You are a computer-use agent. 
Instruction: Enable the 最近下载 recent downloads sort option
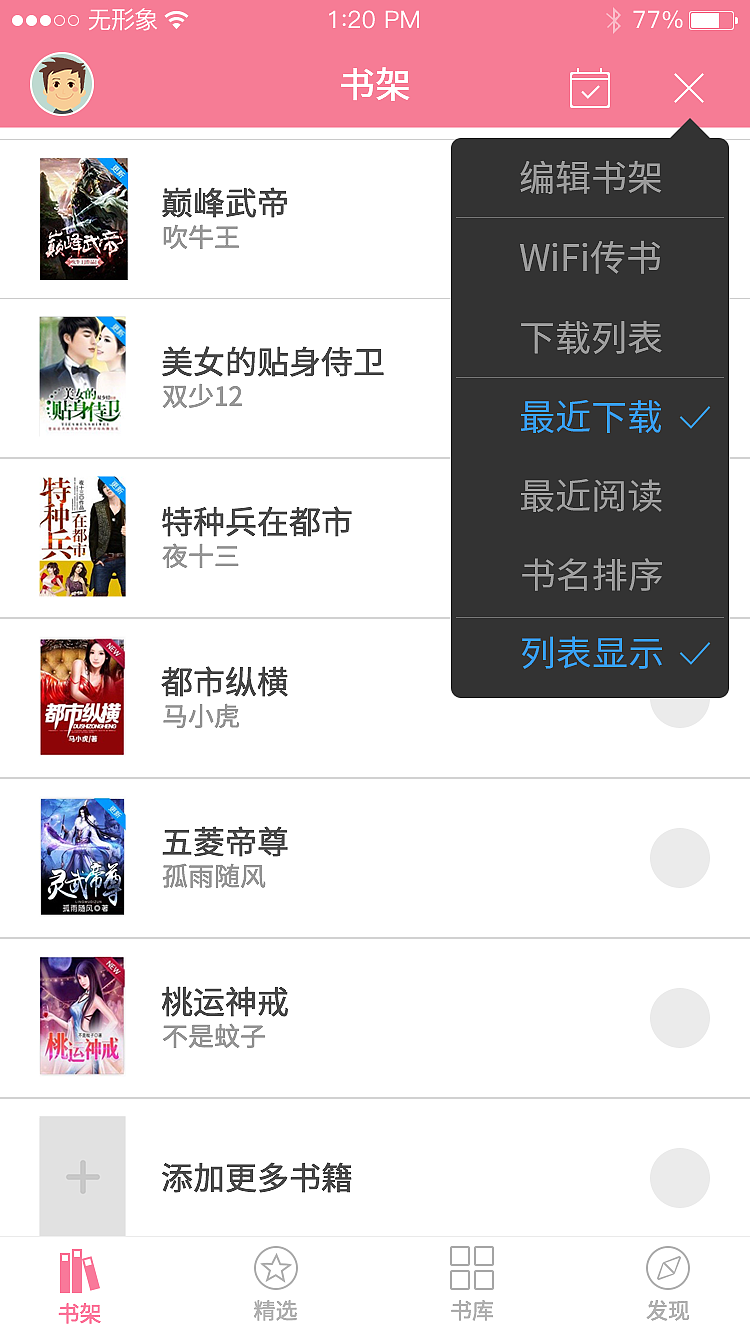click(592, 418)
